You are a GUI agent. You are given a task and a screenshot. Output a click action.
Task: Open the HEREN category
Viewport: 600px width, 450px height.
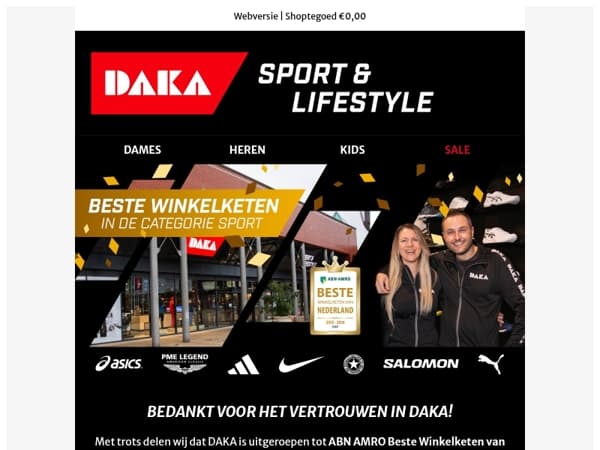[x=247, y=150]
